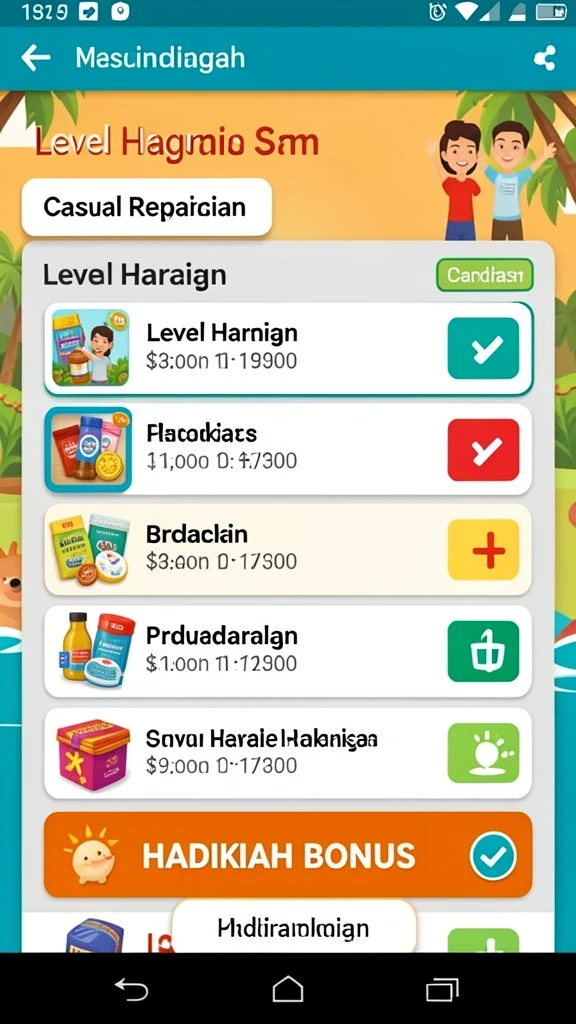This screenshot has width=576, height=1024.
Task: Open the Savai Haraie Hakanigan row
Action: [288, 753]
